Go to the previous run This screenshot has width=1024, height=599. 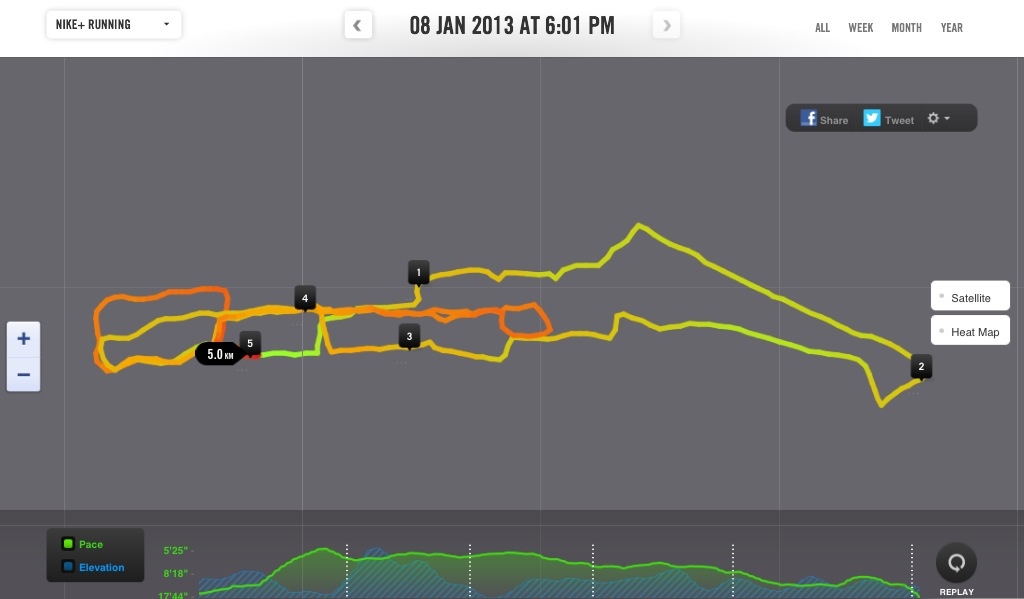358,25
